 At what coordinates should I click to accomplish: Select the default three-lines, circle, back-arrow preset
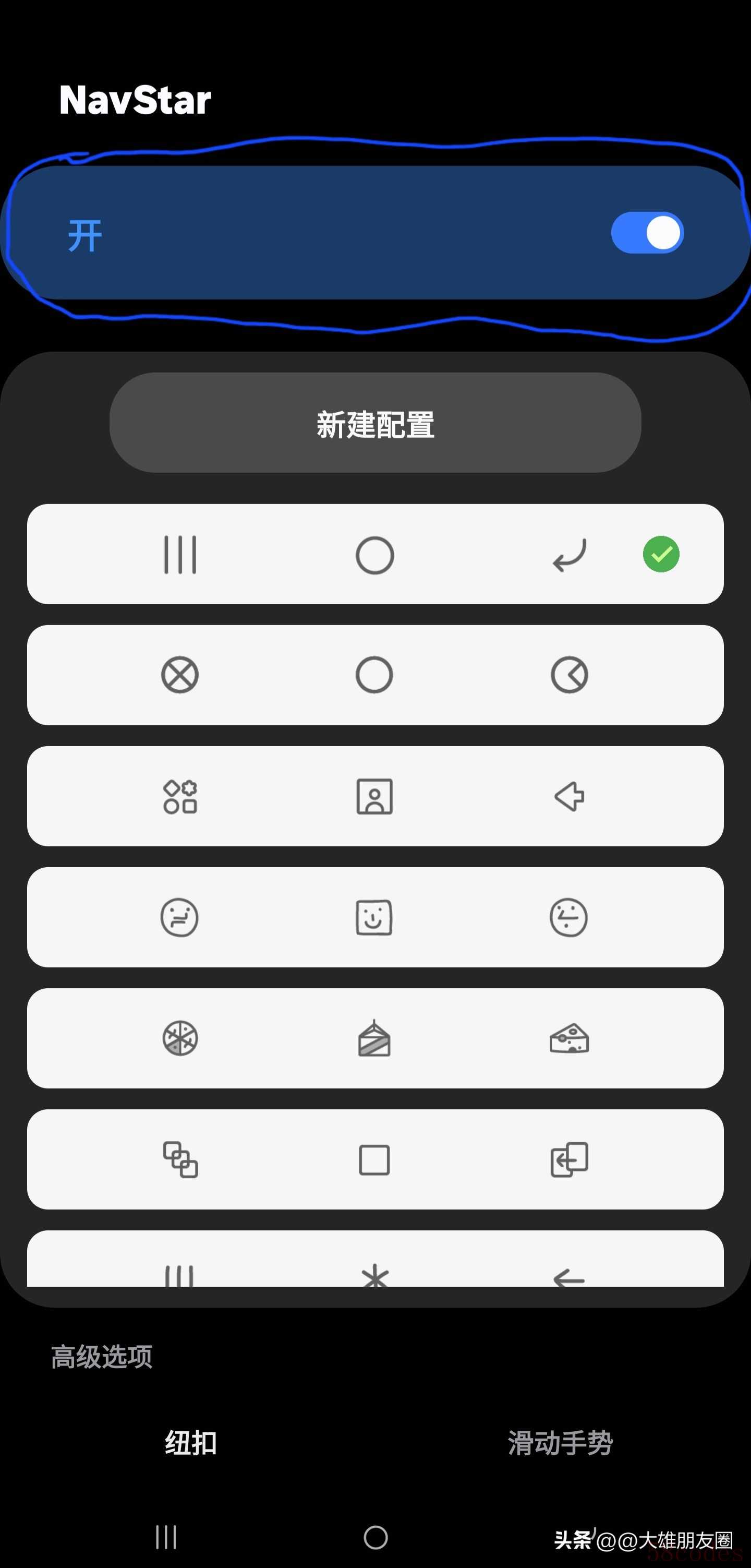[375, 554]
